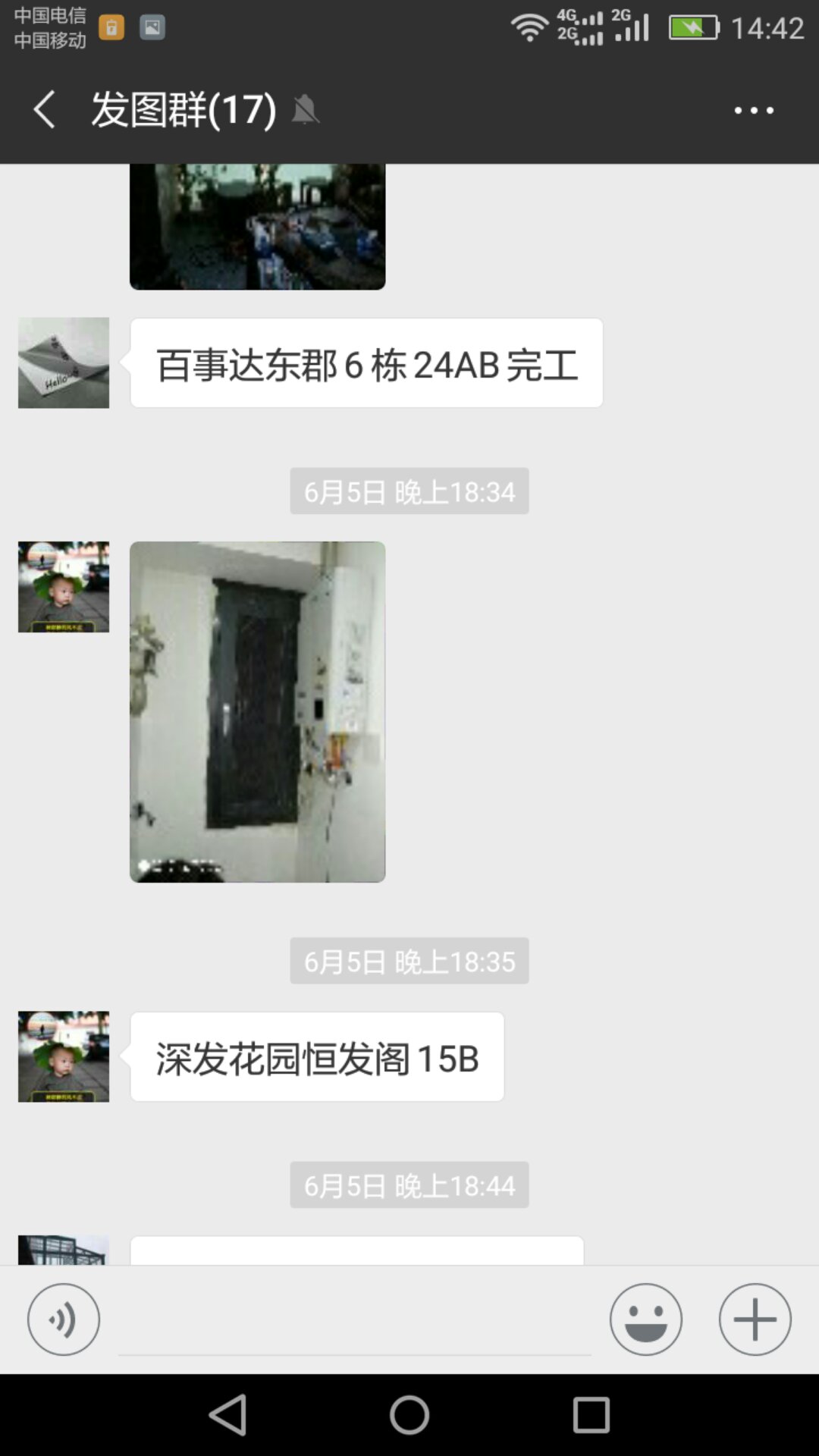Switch to voice message input
Image resolution: width=819 pixels, height=1456 pixels.
[x=64, y=1319]
